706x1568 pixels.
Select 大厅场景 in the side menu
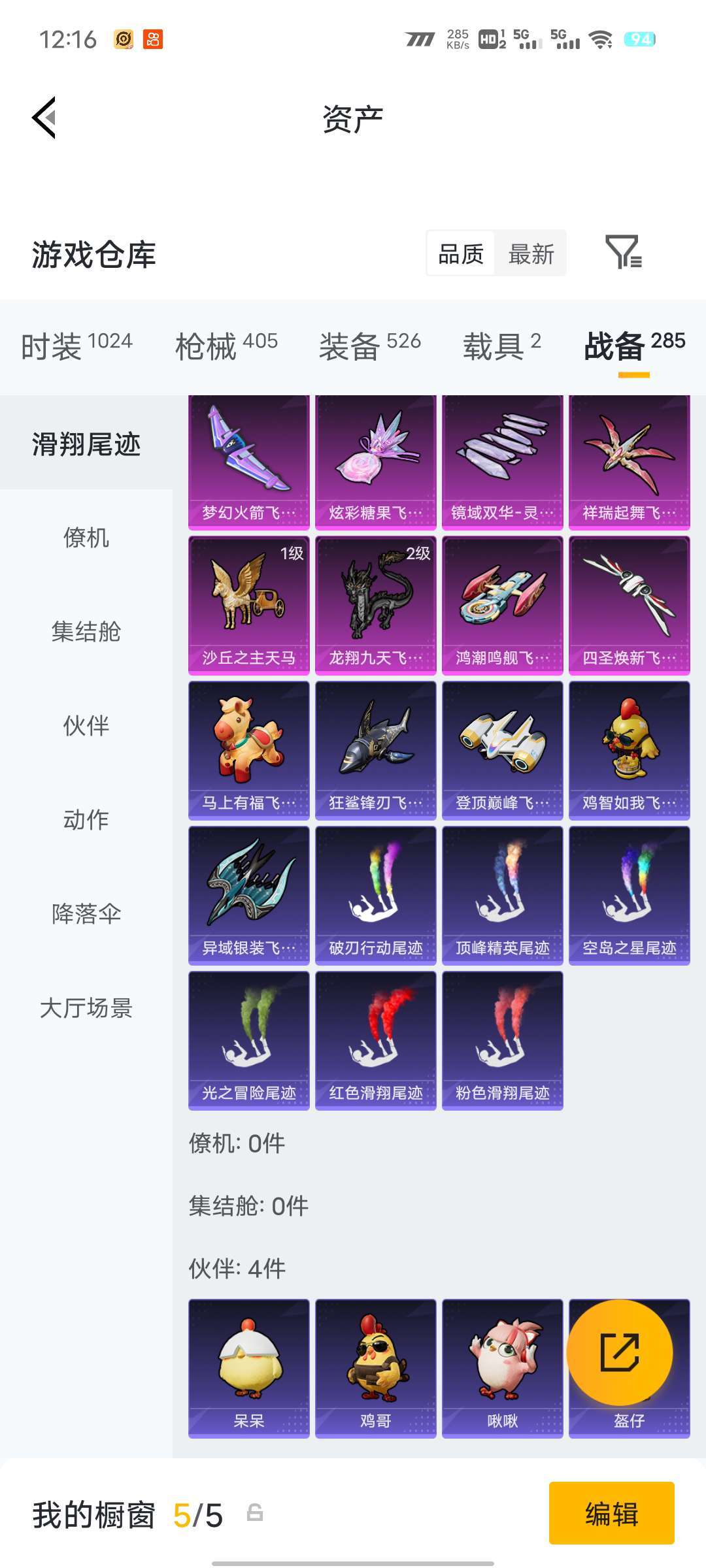86,1008
